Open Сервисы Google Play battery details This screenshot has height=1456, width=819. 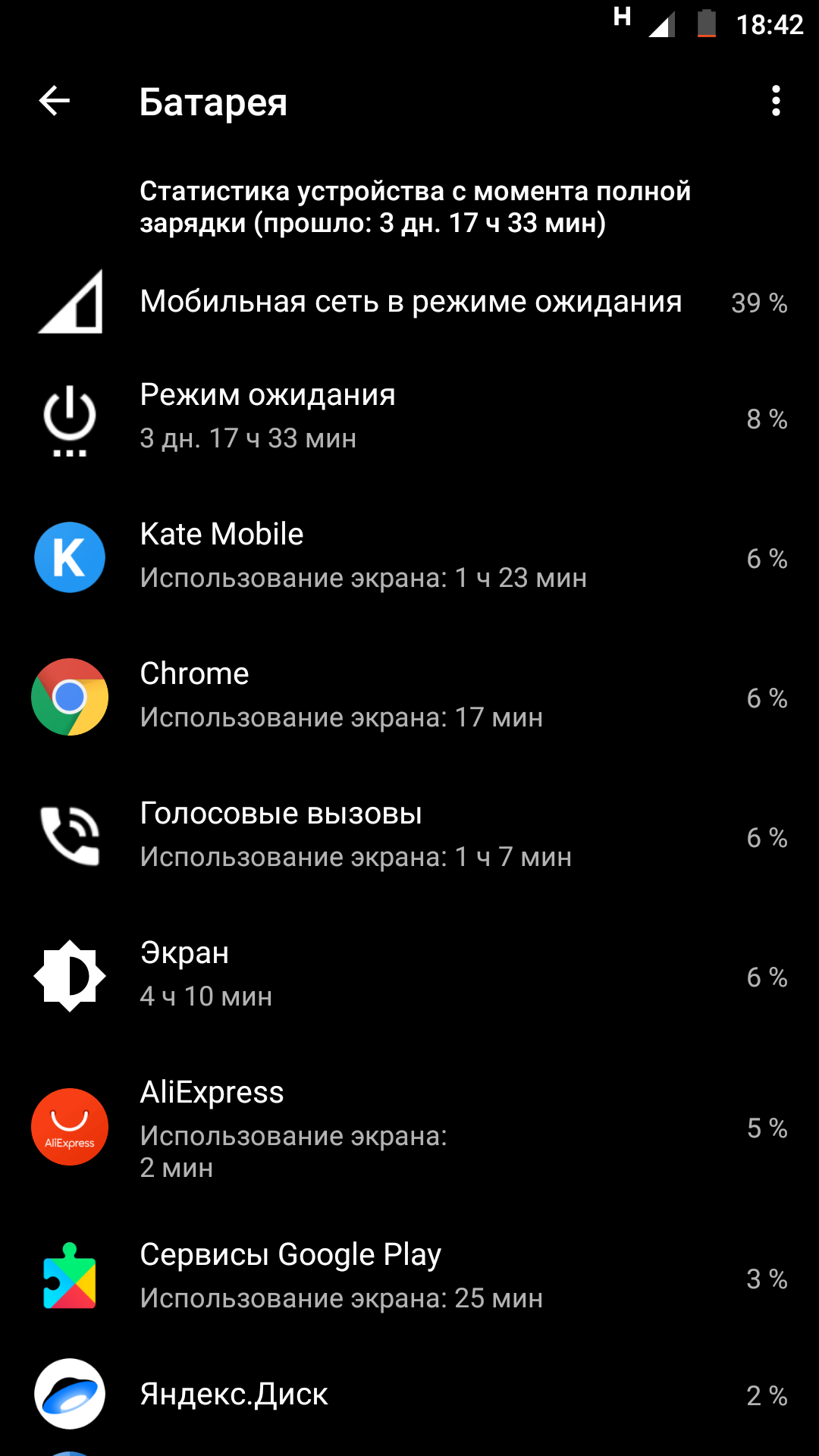409,1278
